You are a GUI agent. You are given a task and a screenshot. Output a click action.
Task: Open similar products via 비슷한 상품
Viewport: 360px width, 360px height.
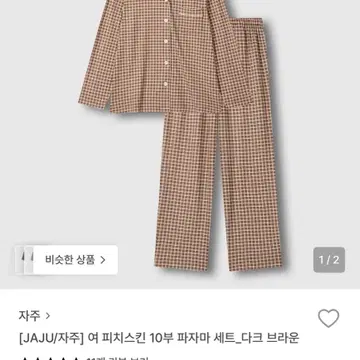coord(66,260)
